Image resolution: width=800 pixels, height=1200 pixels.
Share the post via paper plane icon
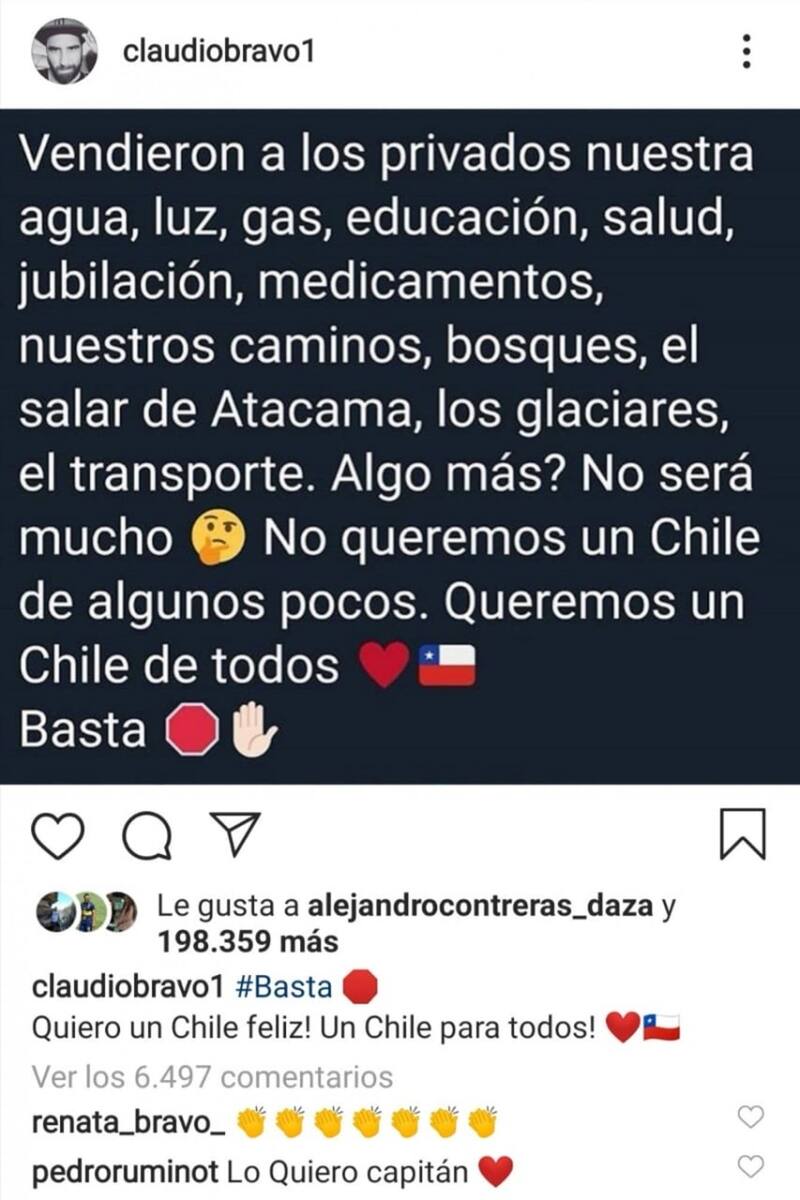(238, 834)
